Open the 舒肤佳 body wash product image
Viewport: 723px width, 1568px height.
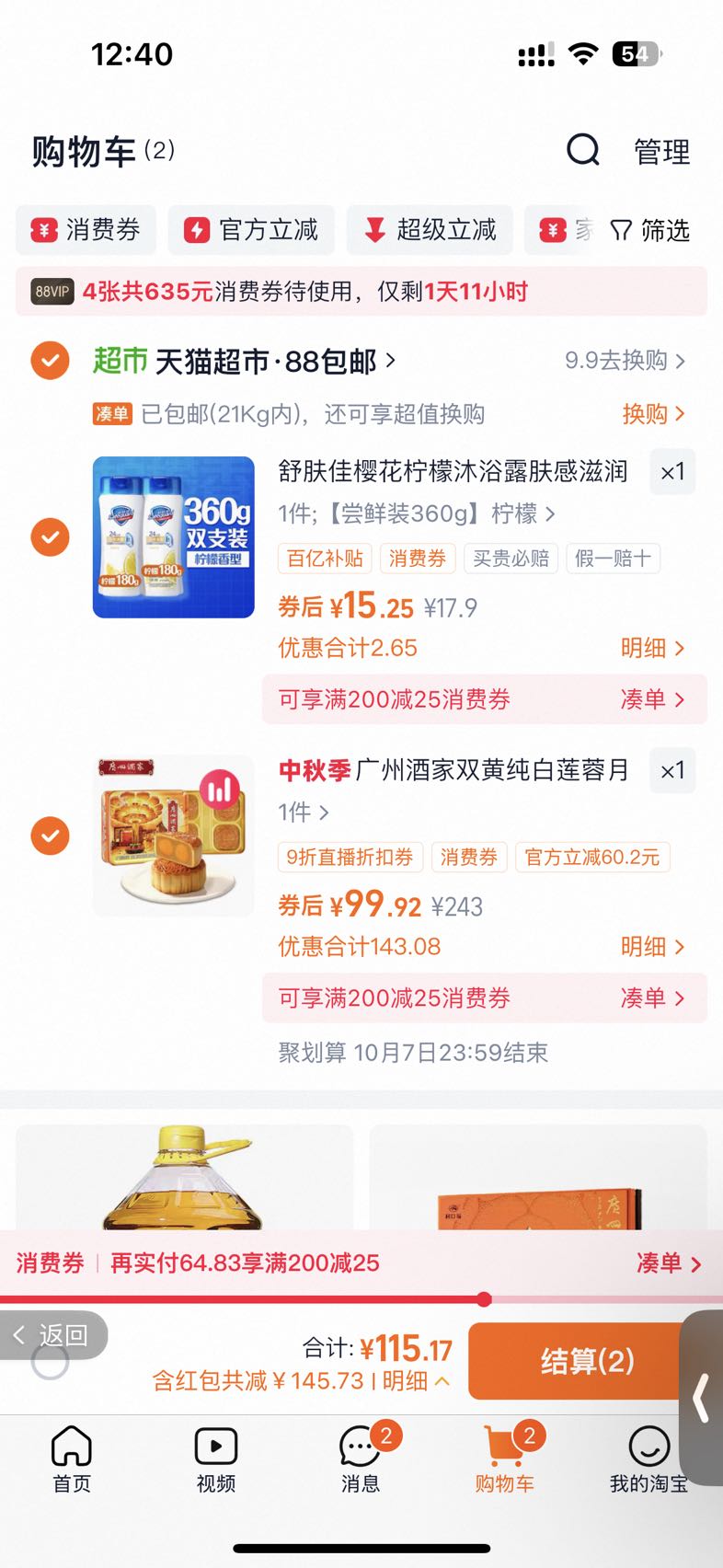174,536
